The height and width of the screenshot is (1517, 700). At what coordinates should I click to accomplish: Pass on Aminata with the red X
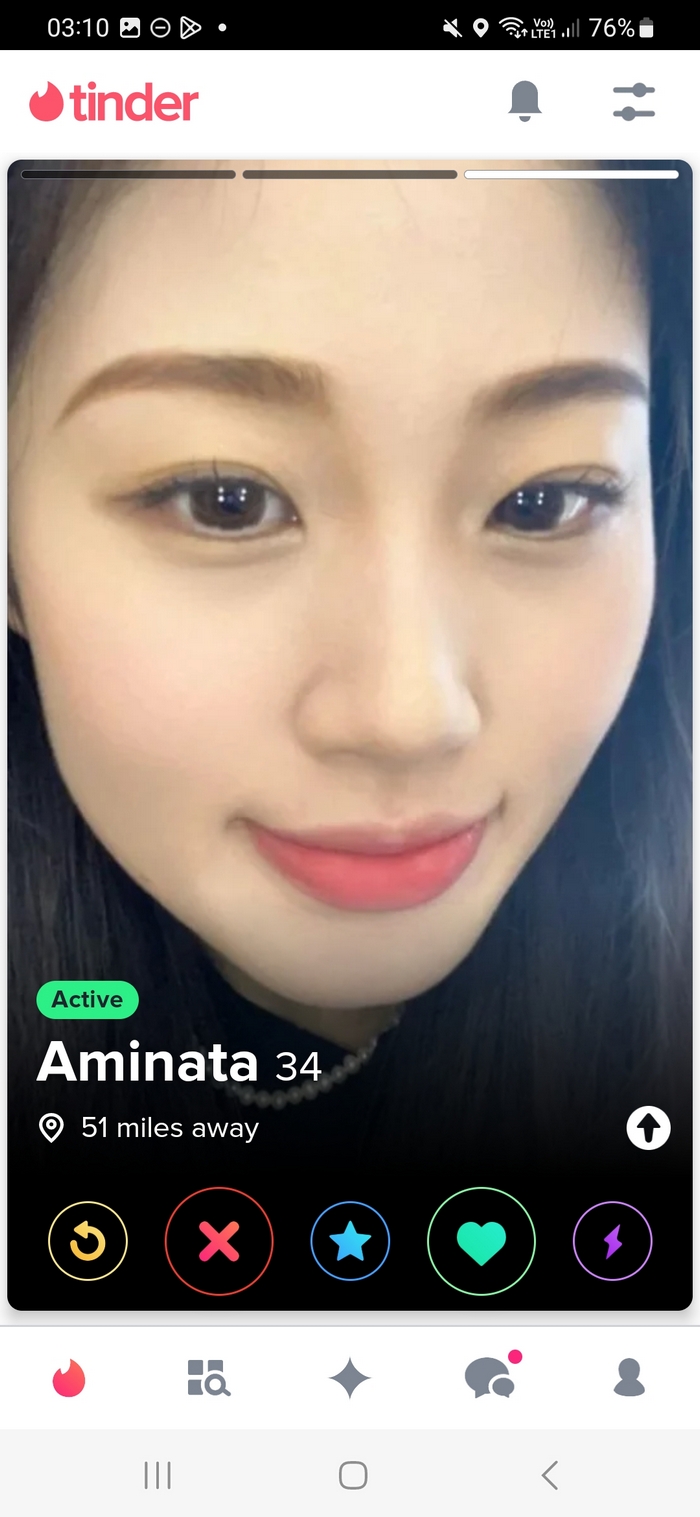[x=219, y=1241]
